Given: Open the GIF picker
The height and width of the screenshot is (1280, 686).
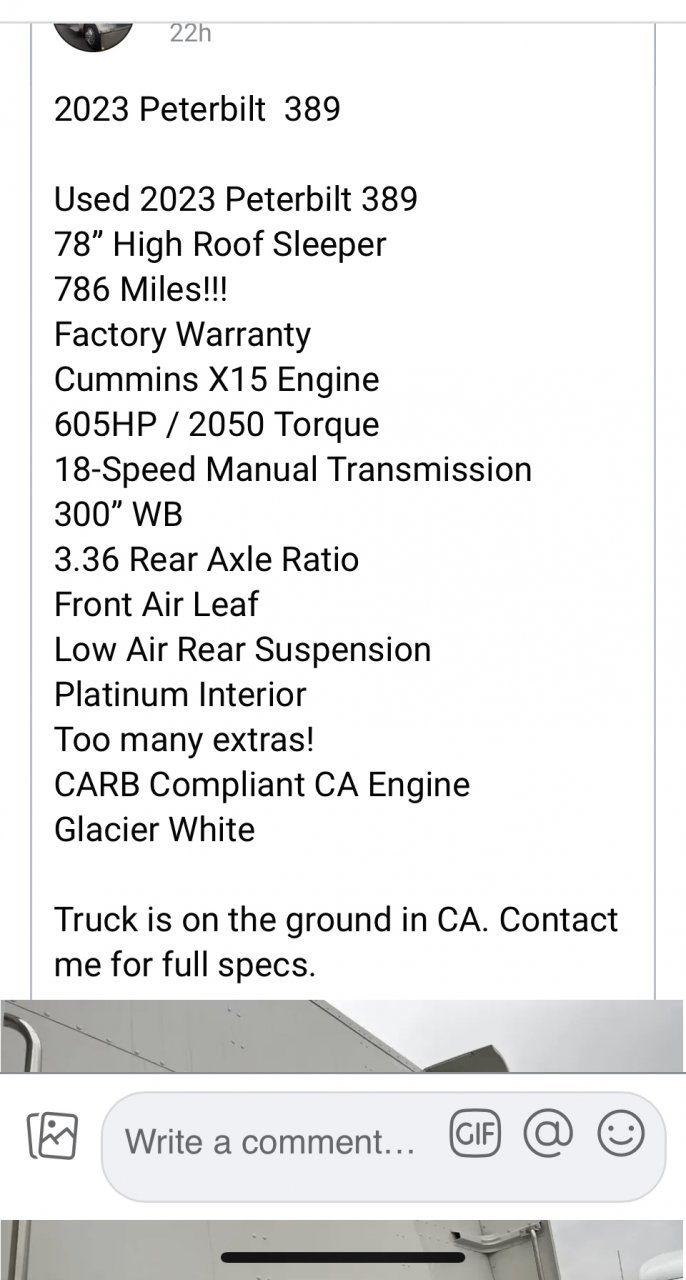Looking at the screenshot, I should tap(475, 1134).
